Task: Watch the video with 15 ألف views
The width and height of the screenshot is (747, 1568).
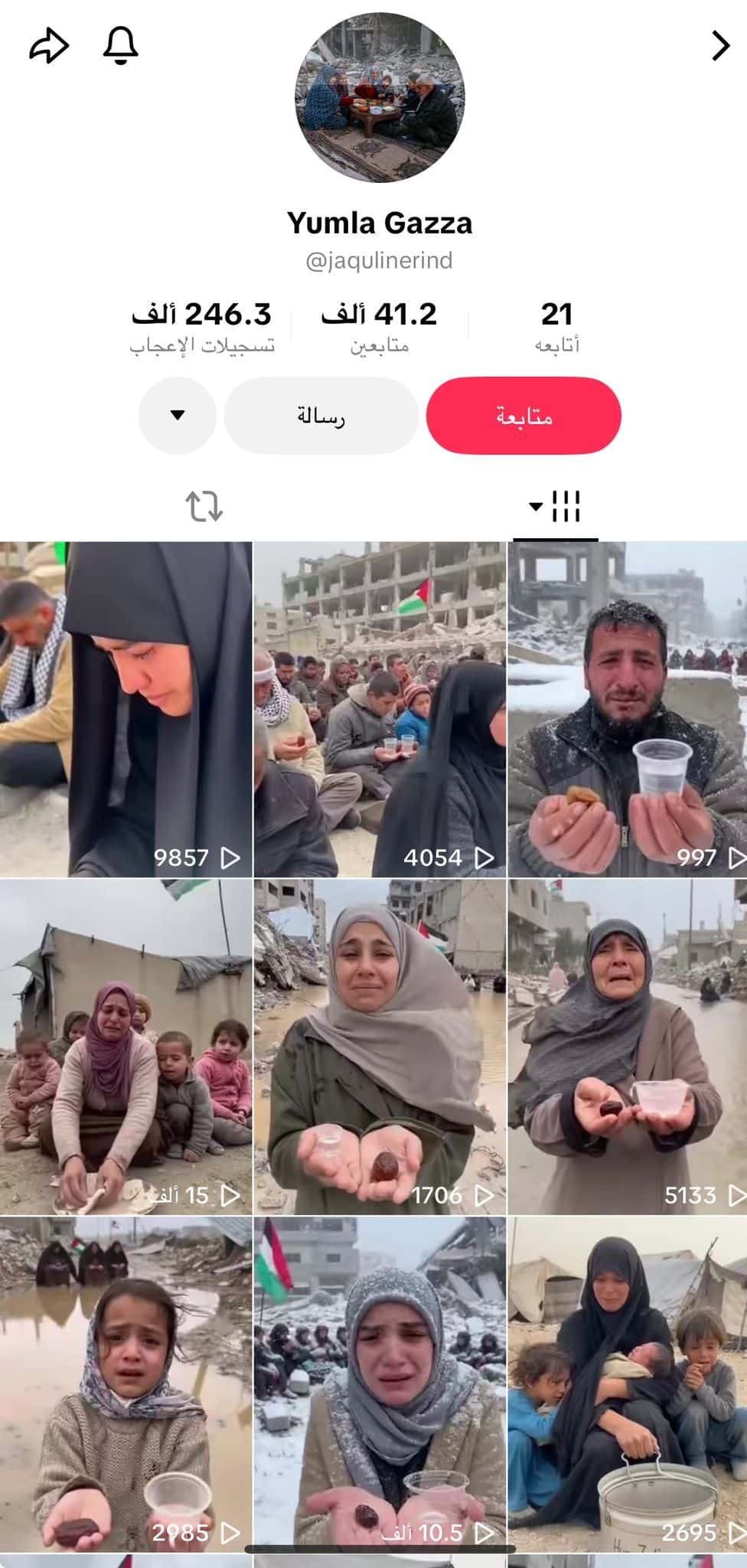Action: coord(126,1047)
